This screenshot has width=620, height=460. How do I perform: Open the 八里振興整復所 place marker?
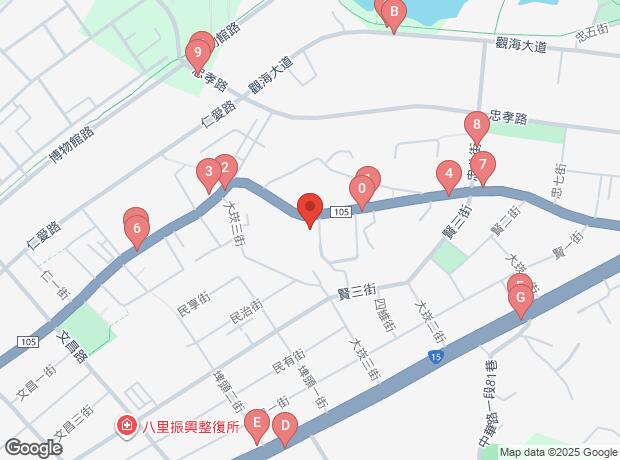(x=127, y=426)
